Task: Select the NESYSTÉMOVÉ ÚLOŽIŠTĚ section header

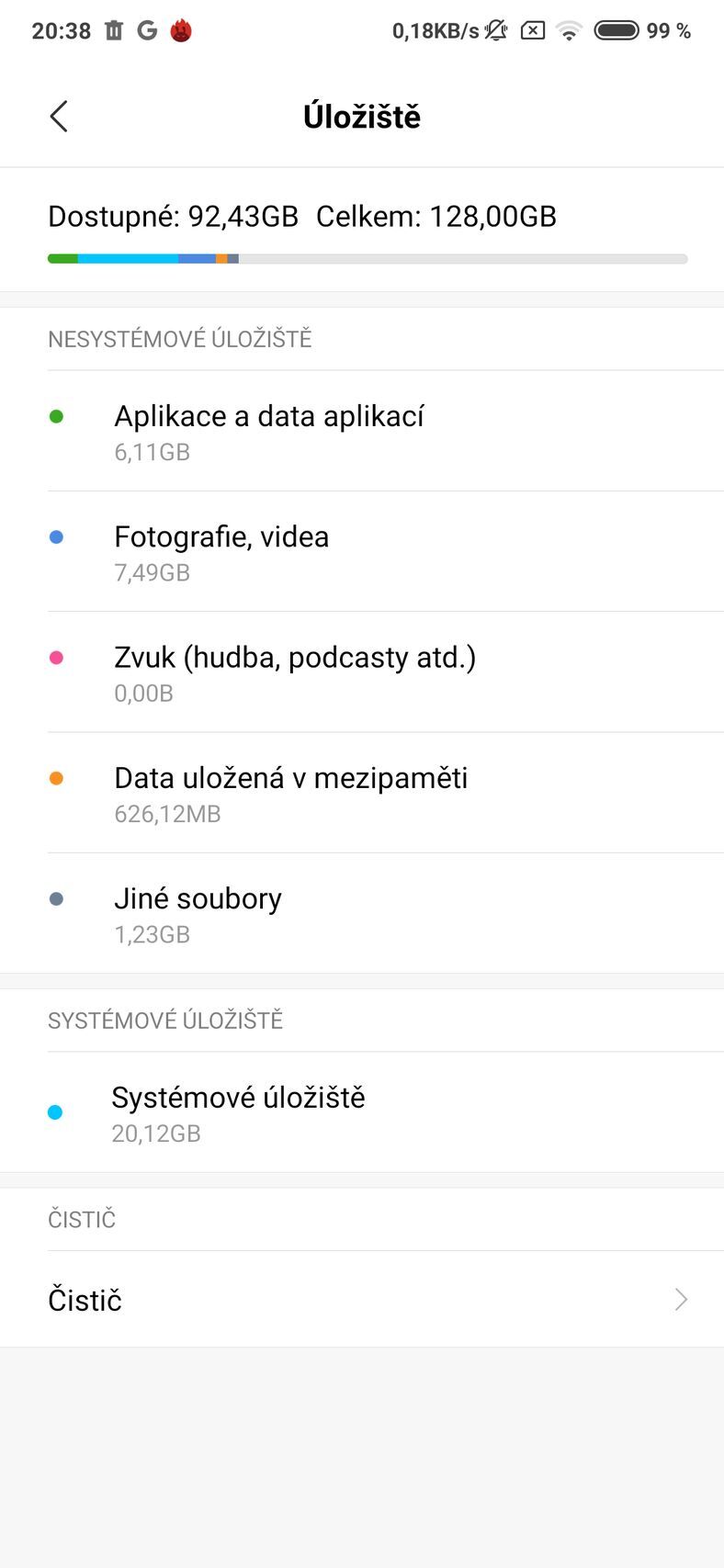Action: [180, 339]
